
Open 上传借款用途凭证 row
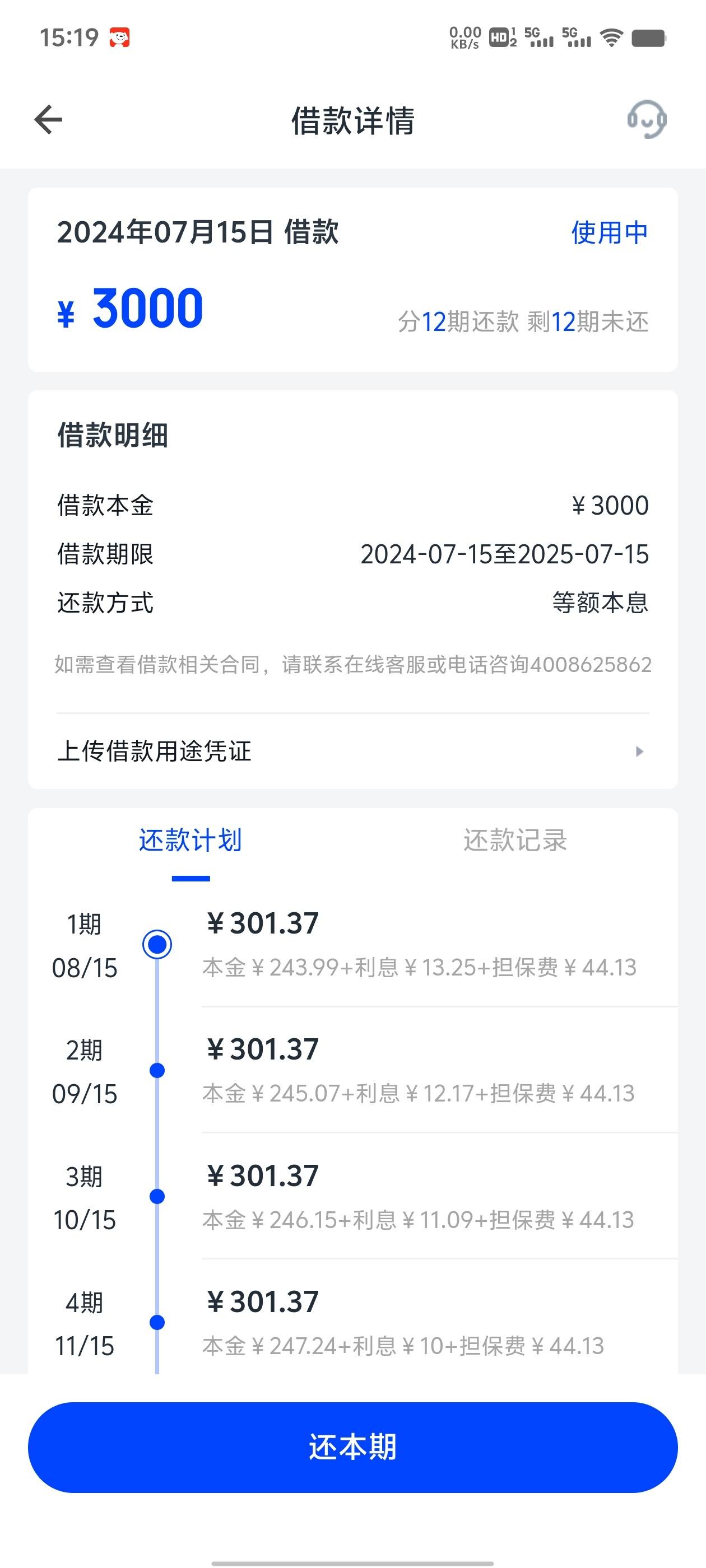(352, 751)
